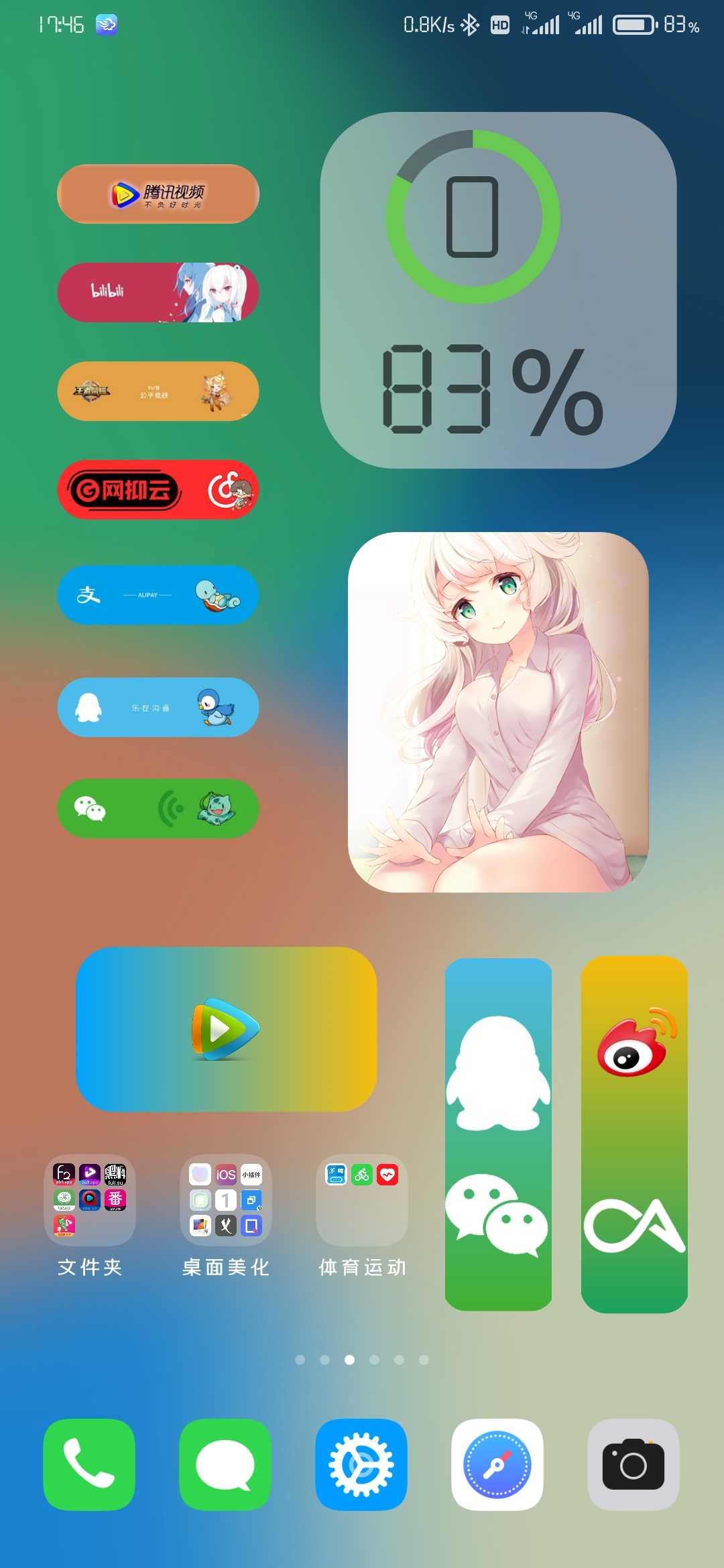Open the Messages app in the dock
Image resolution: width=724 pixels, height=1568 pixels.
coord(225,1465)
